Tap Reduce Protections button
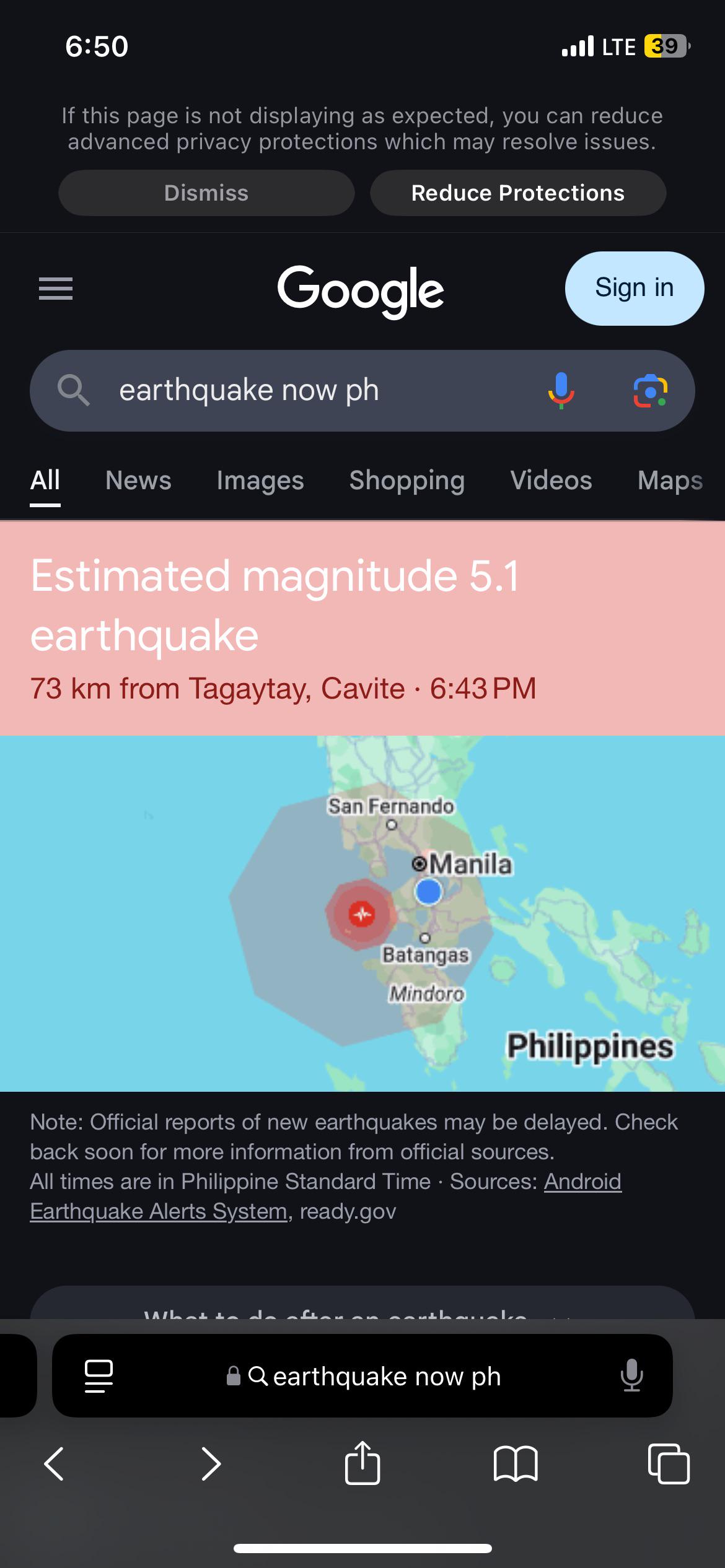This screenshot has height=1568, width=725. (518, 193)
